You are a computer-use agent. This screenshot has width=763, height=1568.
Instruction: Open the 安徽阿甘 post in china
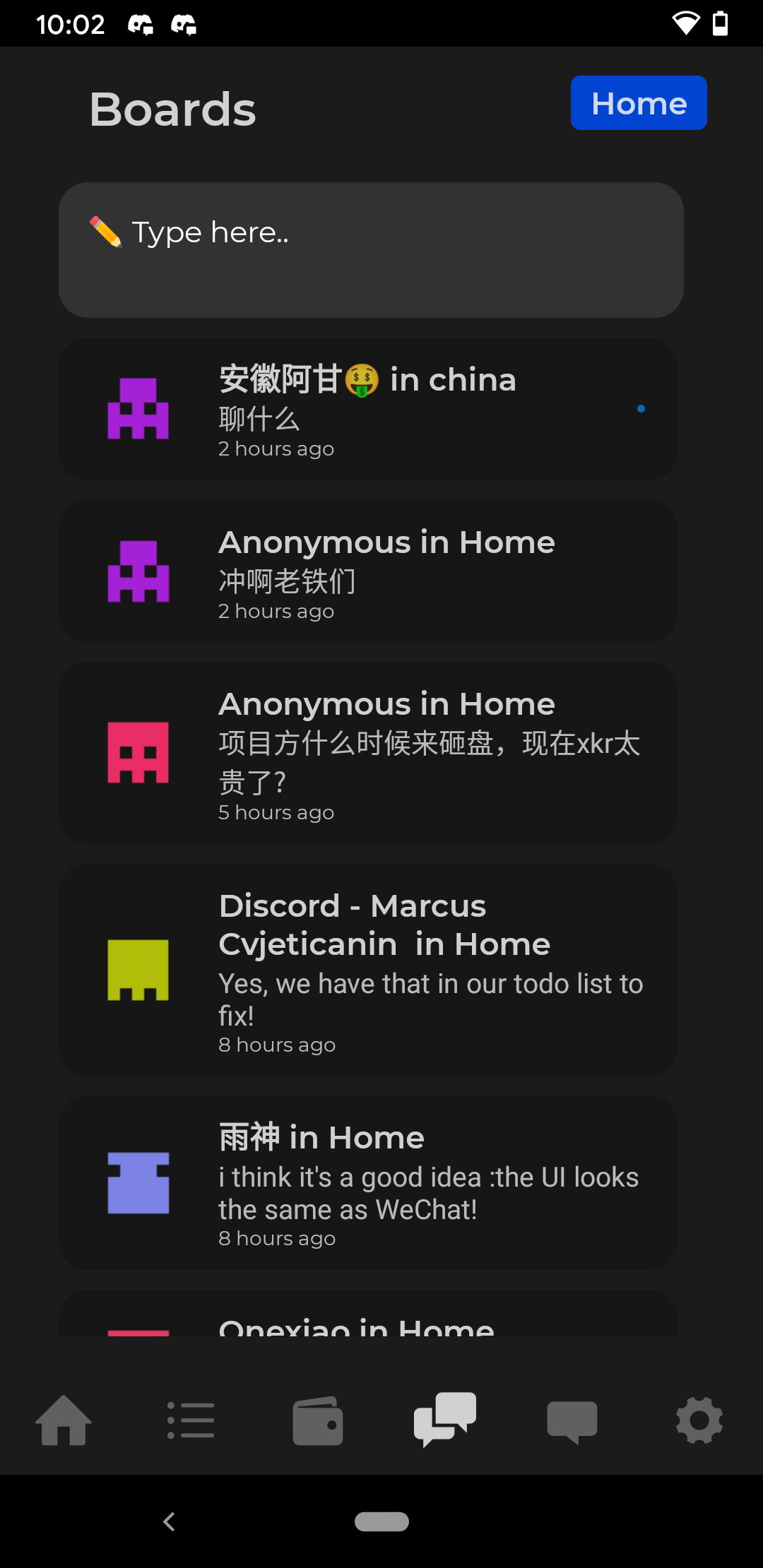pos(367,409)
